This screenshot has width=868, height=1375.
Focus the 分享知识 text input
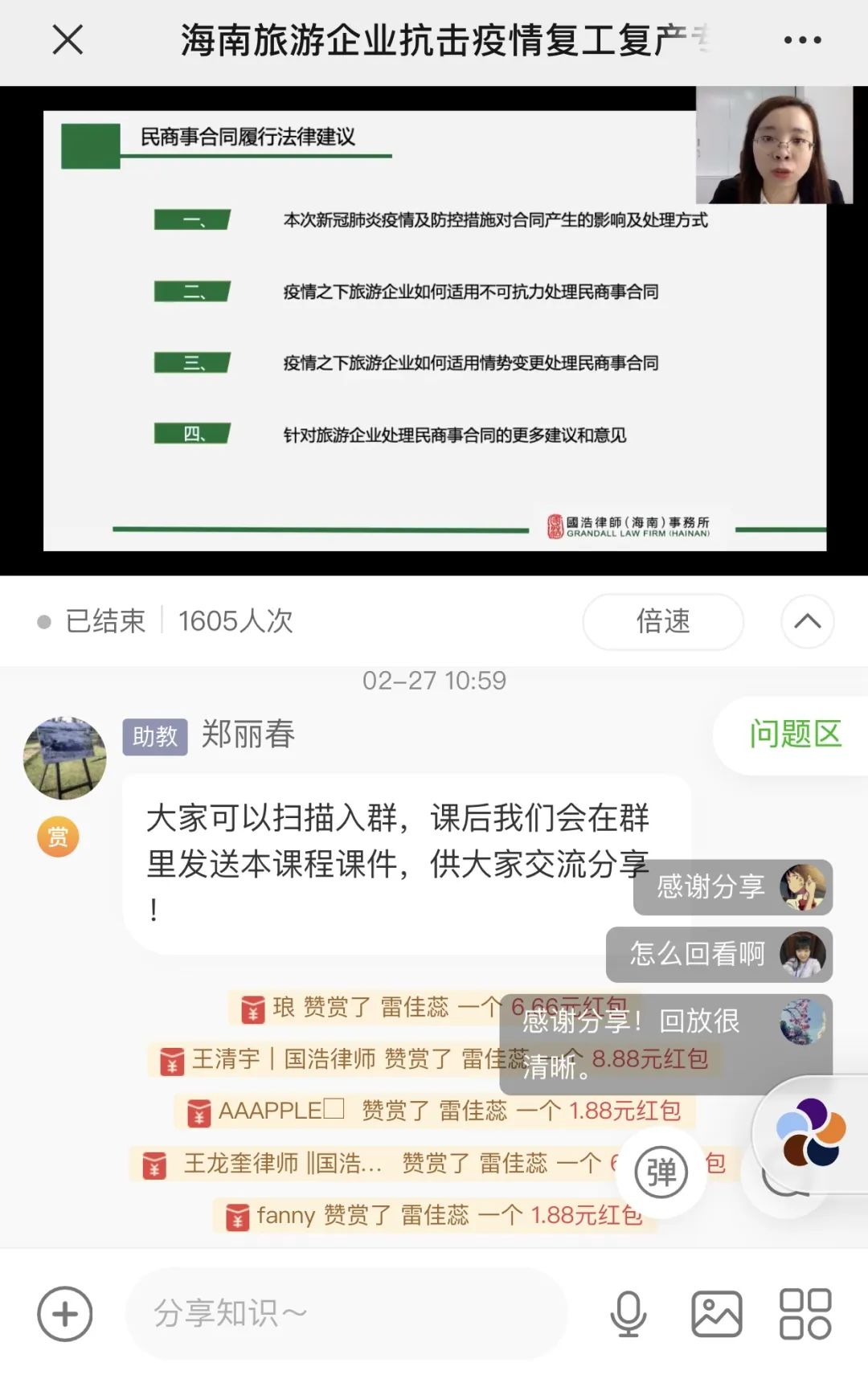pyautogui.click(x=346, y=1314)
